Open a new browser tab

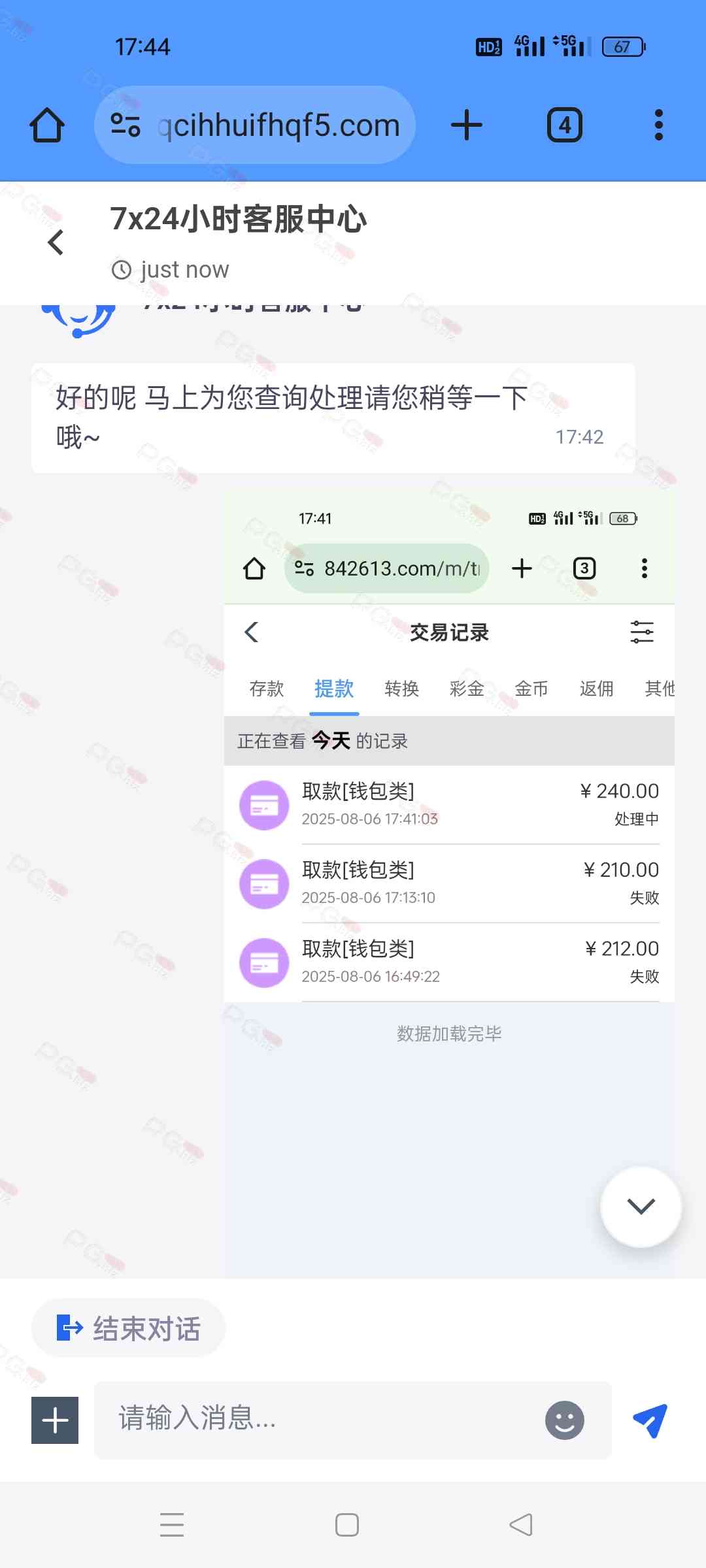click(x=467, y=125)
